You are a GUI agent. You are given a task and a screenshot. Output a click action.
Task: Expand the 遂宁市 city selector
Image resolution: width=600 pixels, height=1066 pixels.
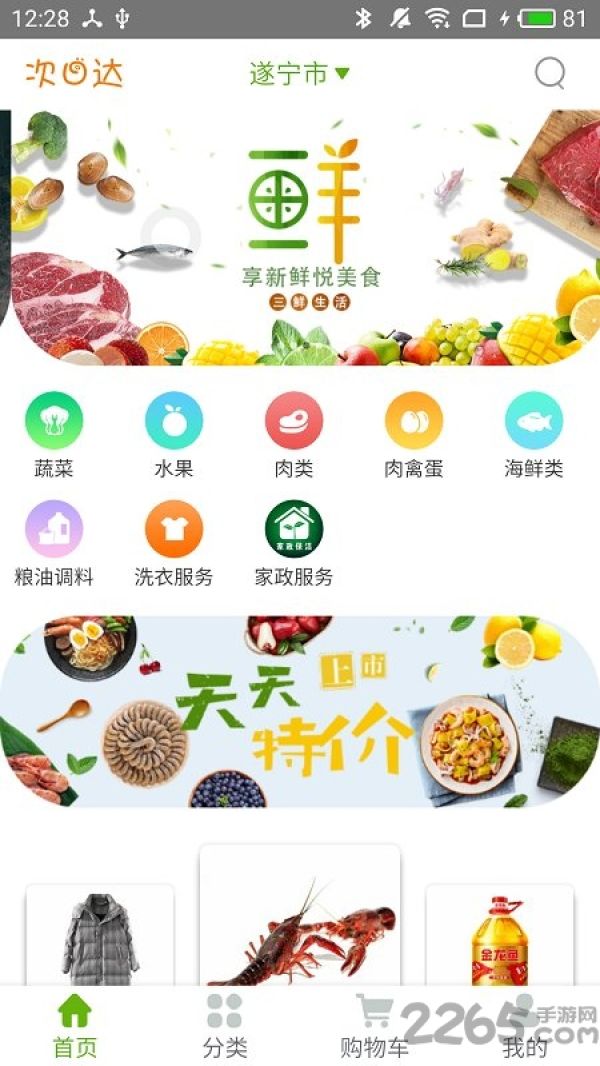pyautogui.click(x=299, y=73)
